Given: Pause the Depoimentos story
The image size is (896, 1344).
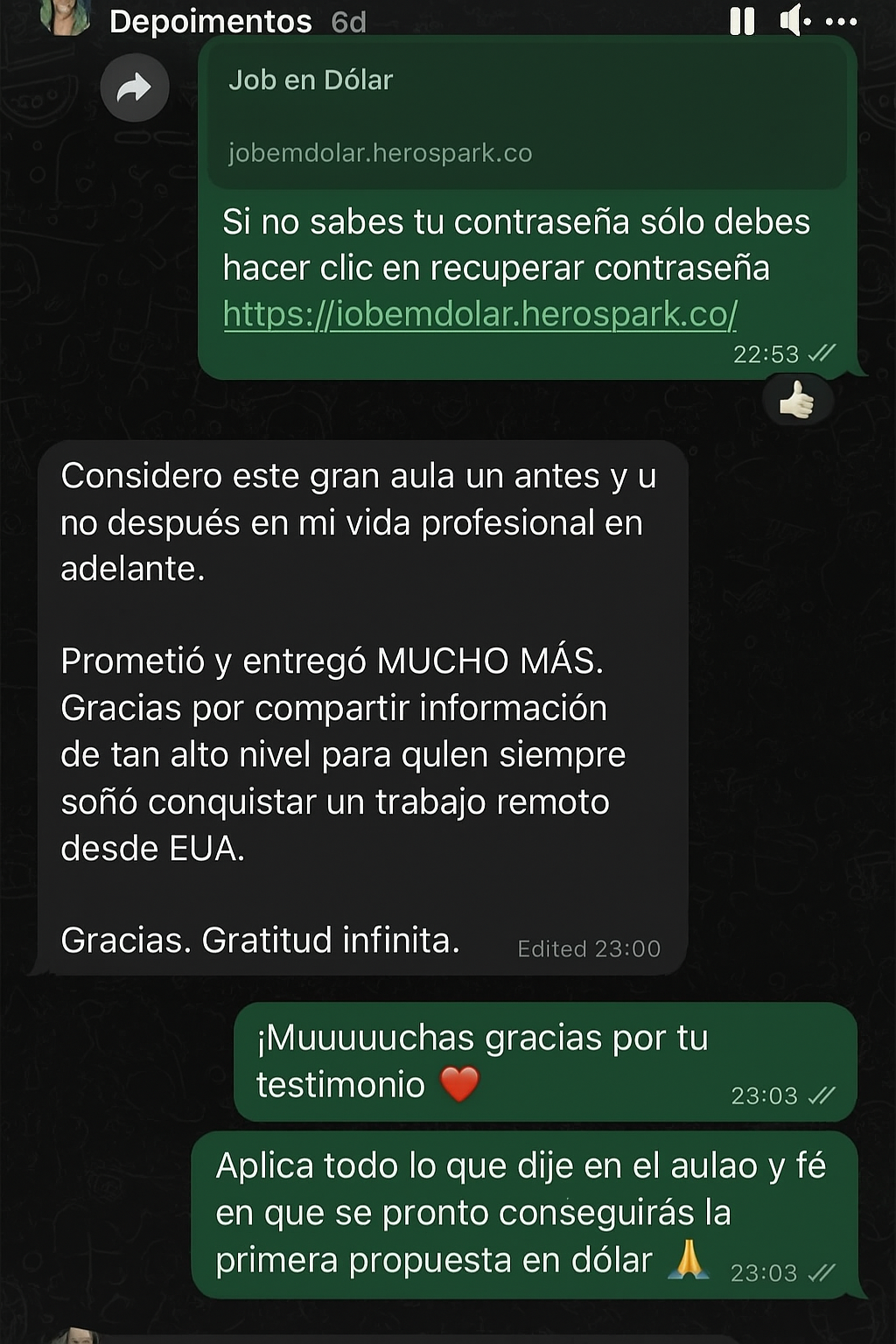Looking at the screenshot, I should click(x=742, y=21).
